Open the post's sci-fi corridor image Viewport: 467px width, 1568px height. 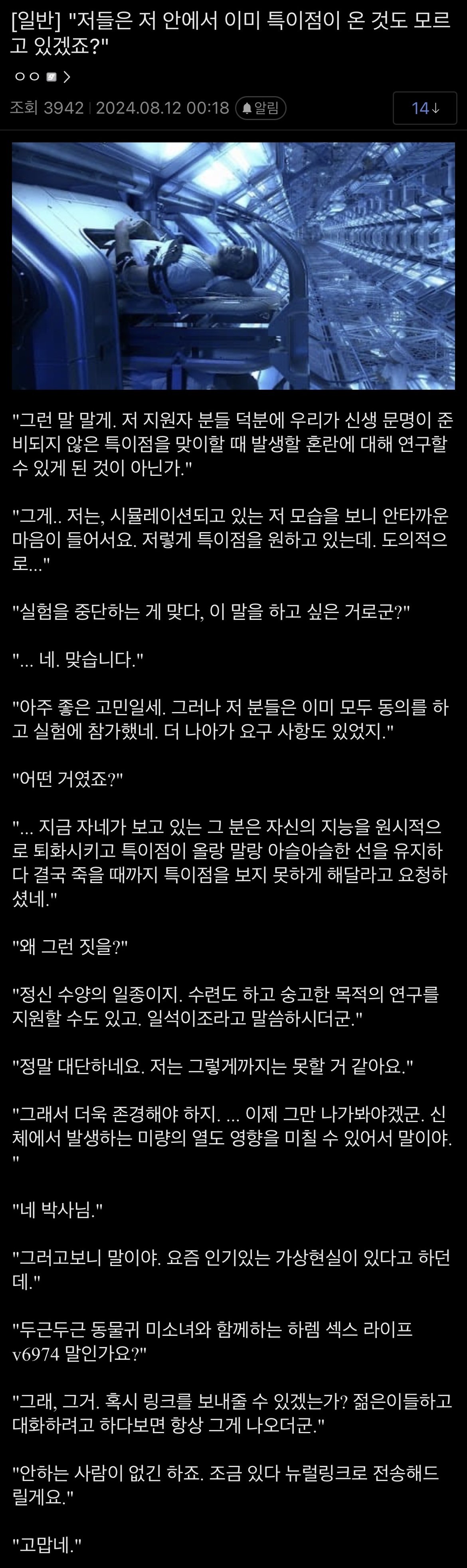click(233, 266)
